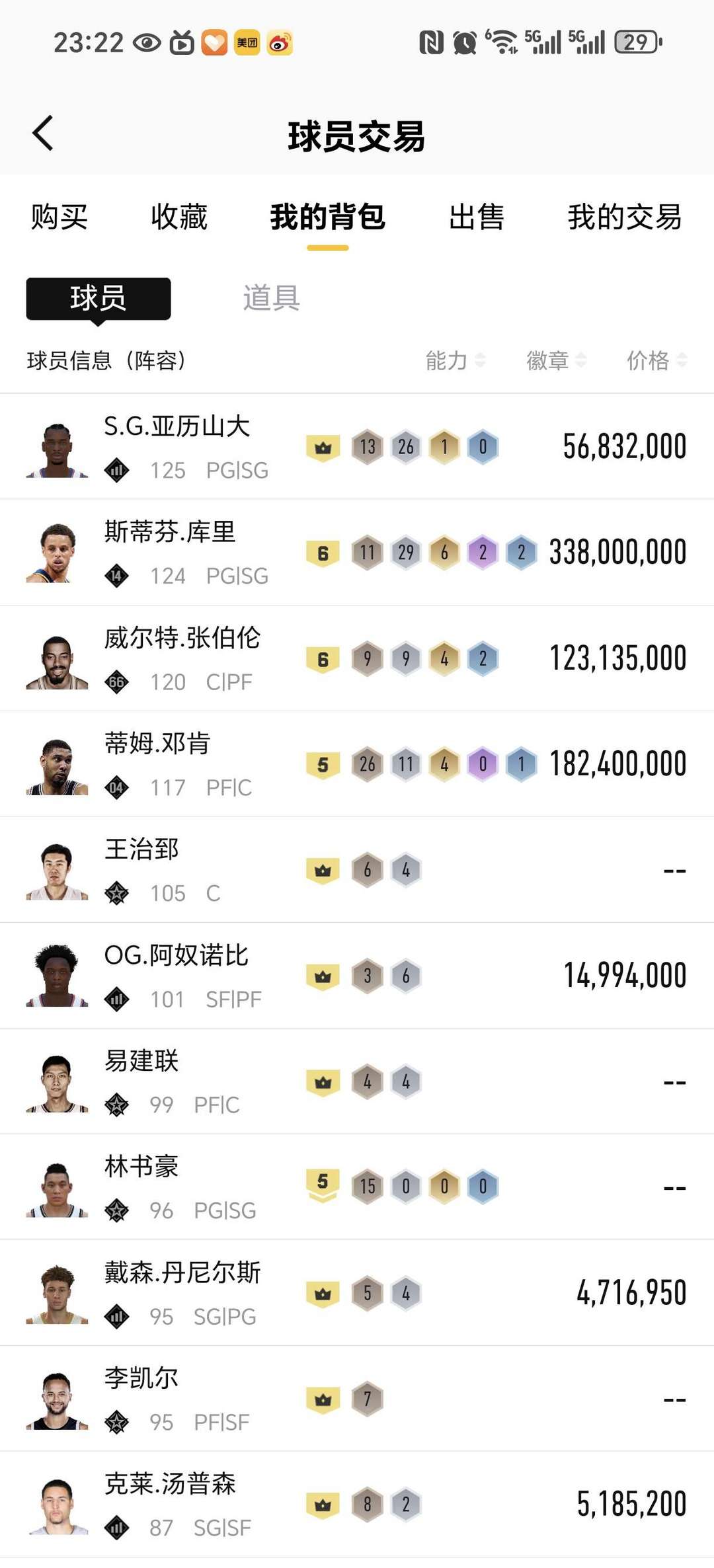Switch to 我的交易 tab
This screenshot has height=1568, width=714.
(624, 217)
